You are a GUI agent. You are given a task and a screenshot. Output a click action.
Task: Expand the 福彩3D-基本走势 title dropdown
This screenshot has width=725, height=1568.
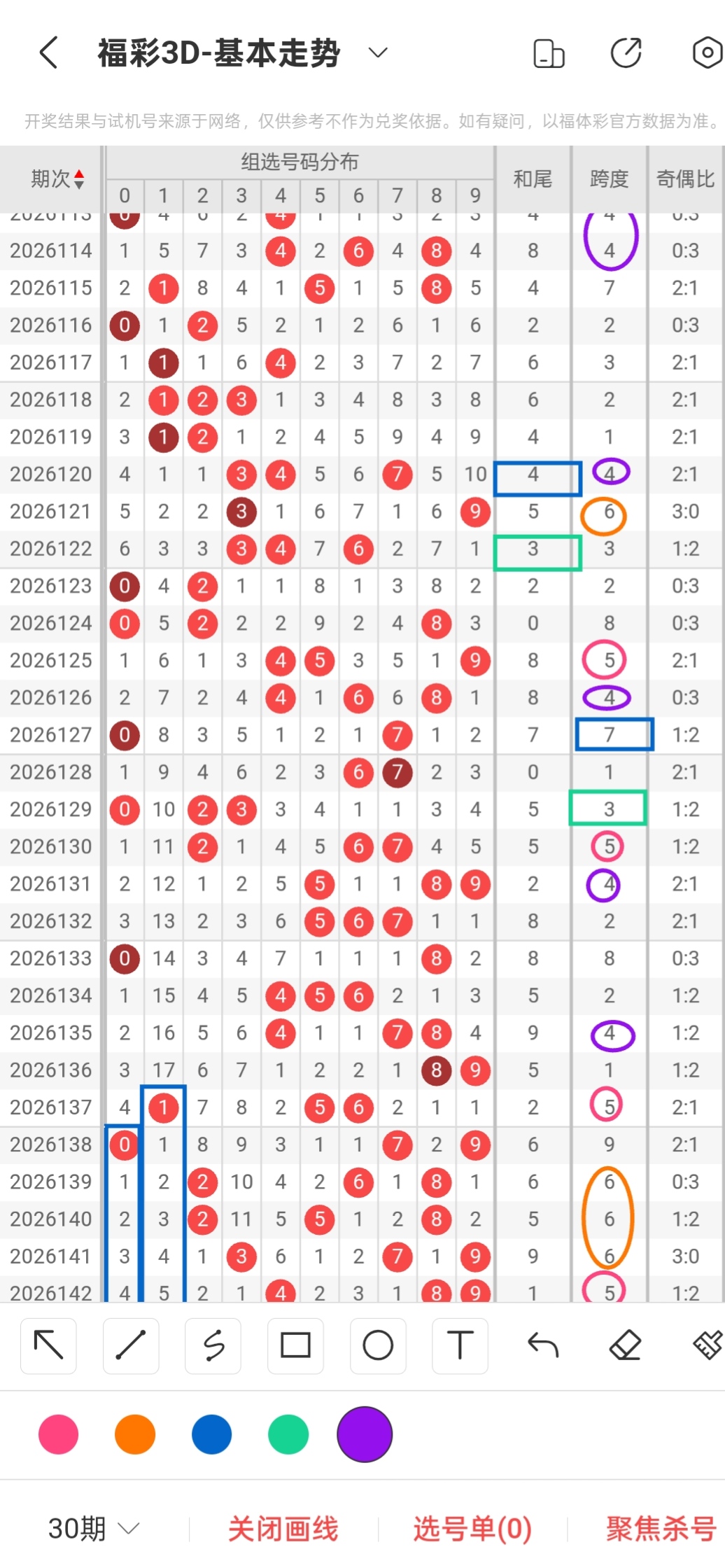coord(378,52)
